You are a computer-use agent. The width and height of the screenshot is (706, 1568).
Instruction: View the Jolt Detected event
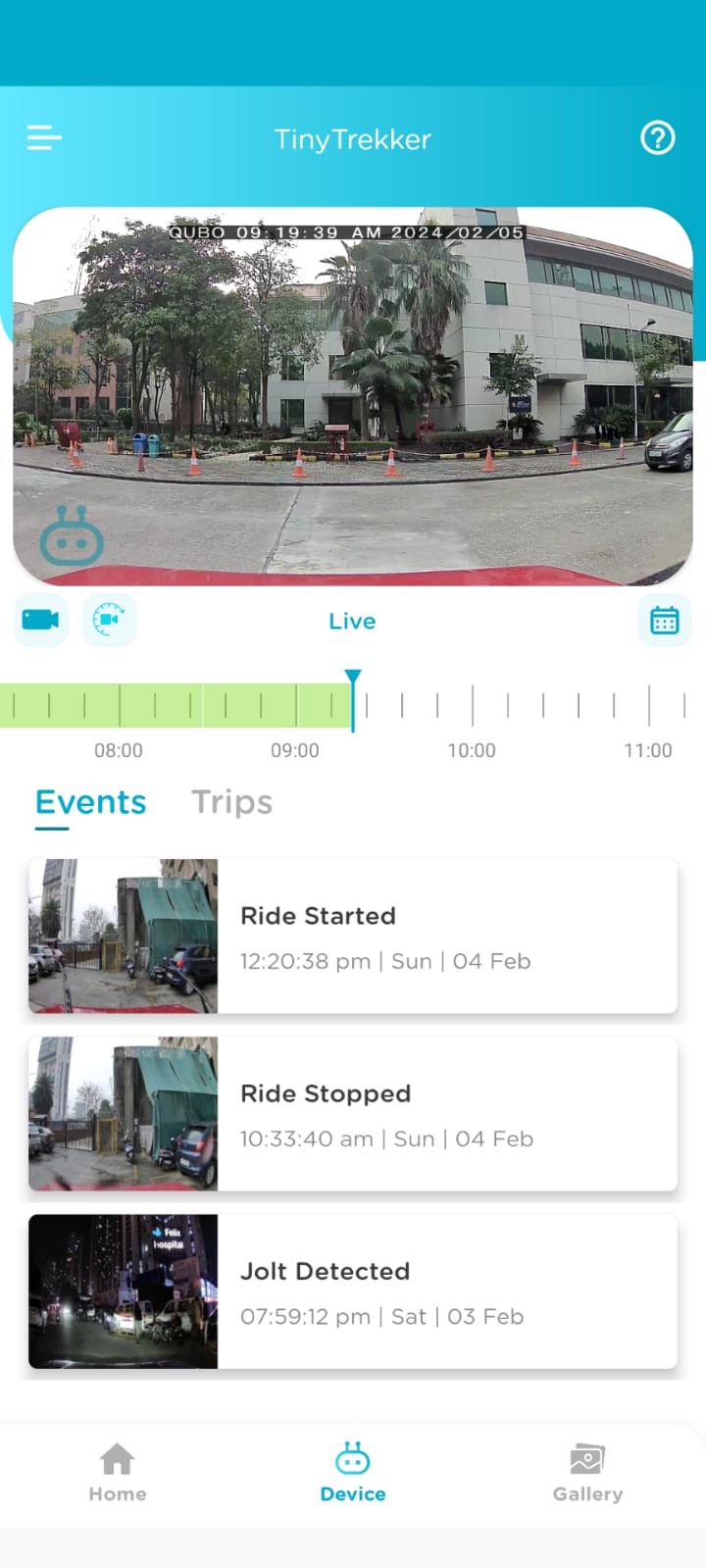[x=353, y=1291]
